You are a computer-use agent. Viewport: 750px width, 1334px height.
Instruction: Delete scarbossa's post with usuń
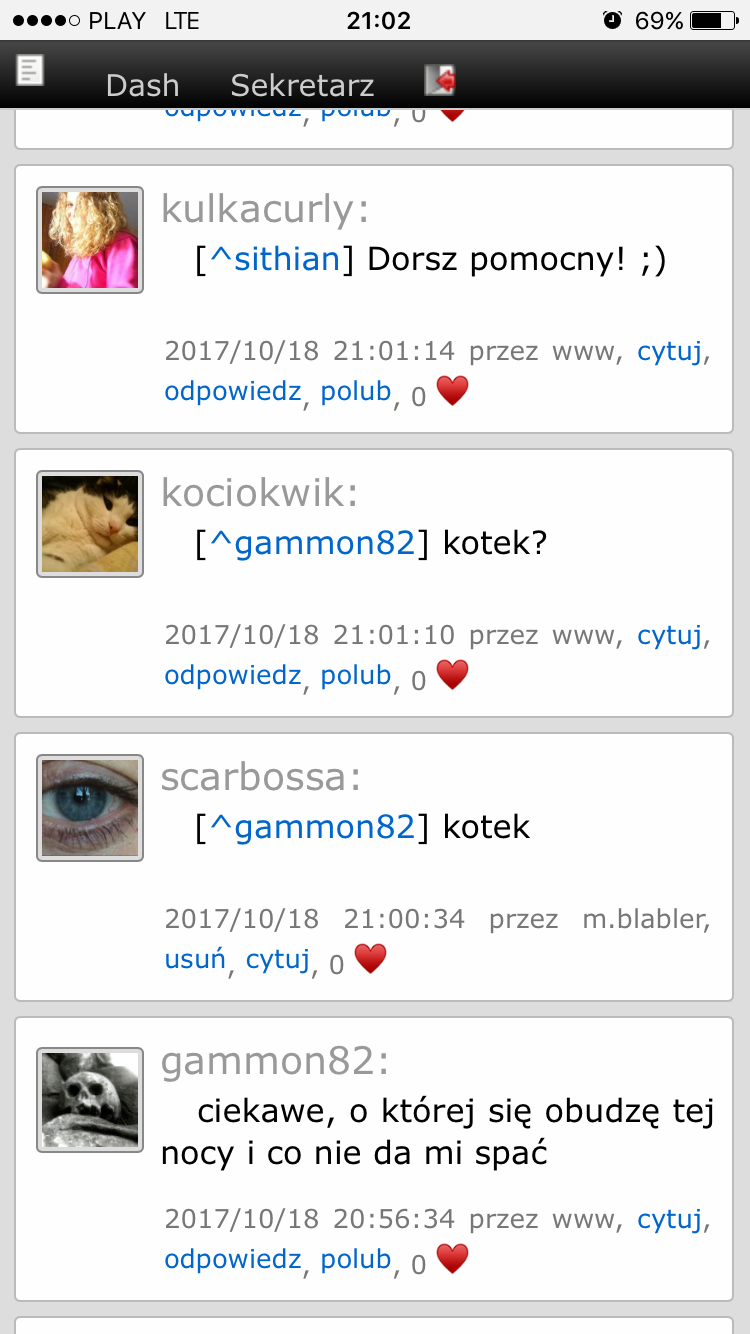pos(195,959)
